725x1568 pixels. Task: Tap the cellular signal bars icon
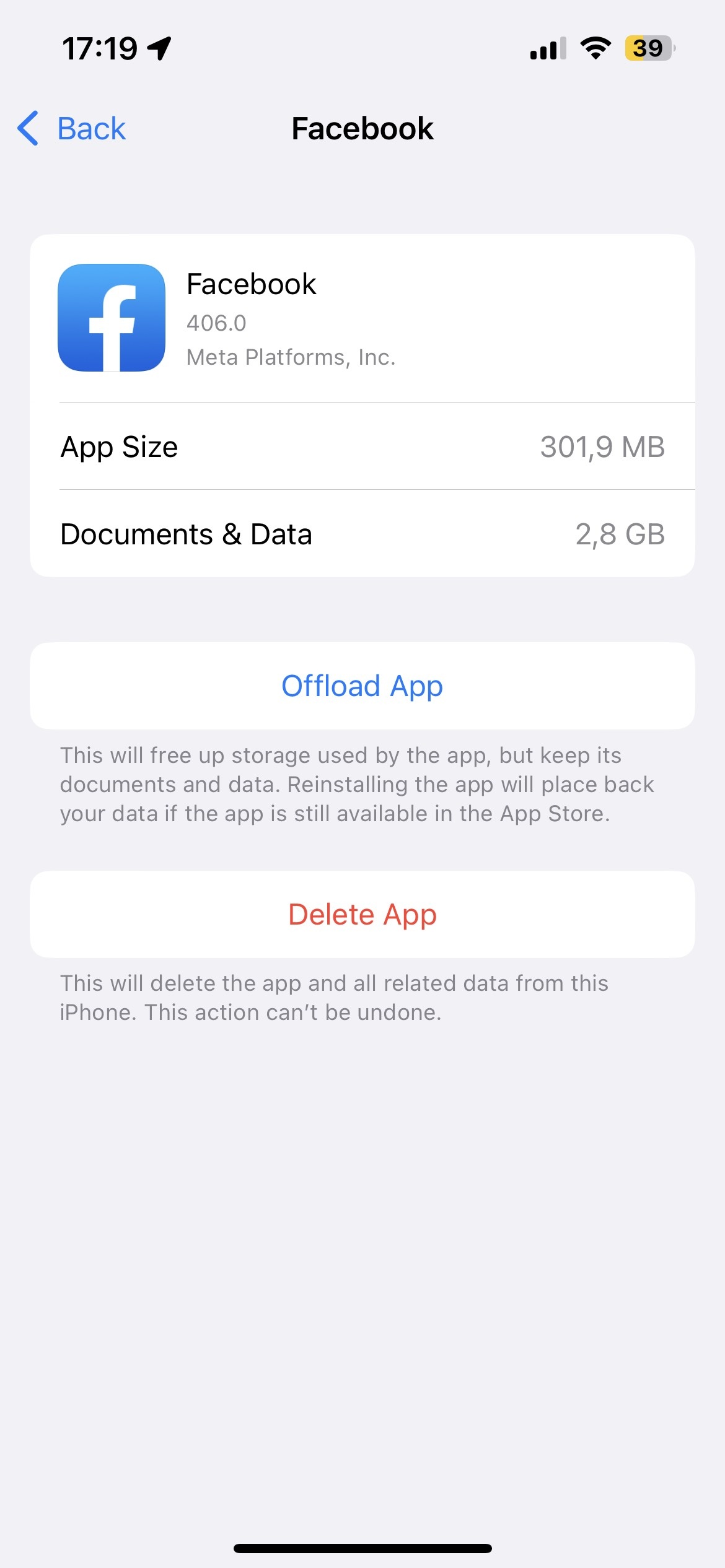click(x=548, y=48)
